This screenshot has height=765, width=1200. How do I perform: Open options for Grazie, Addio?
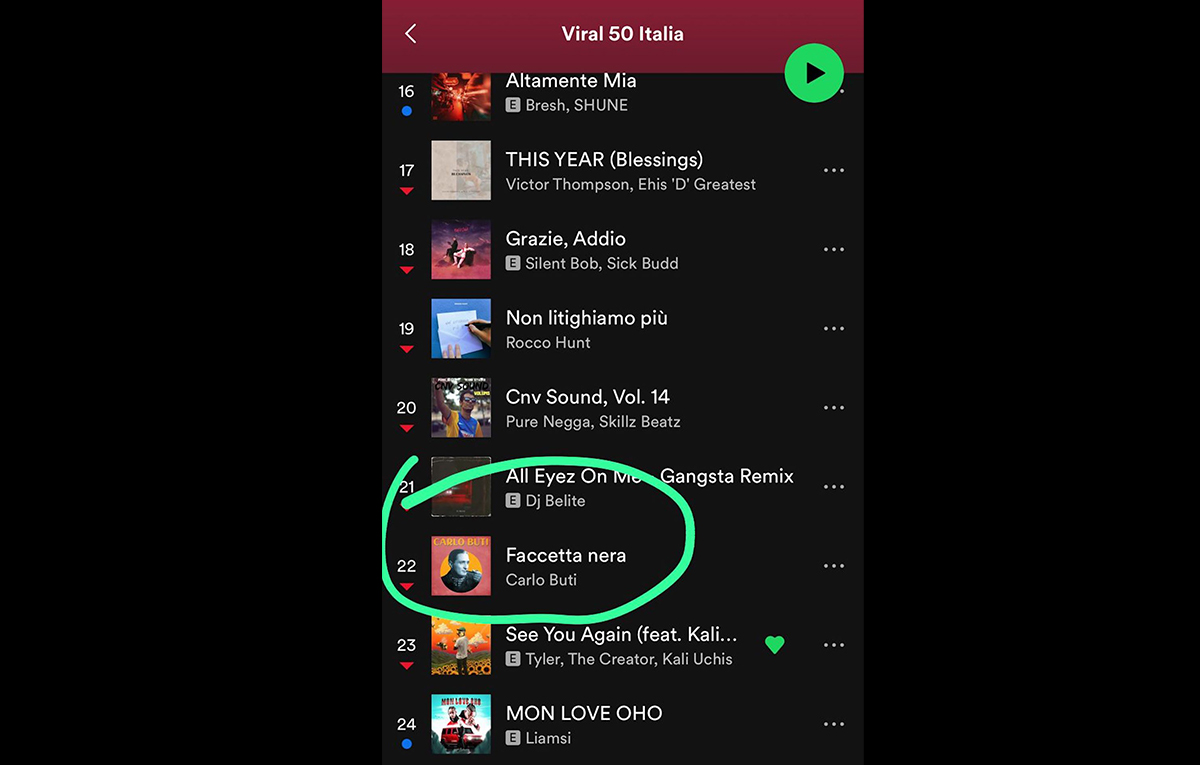coord(833,249)
